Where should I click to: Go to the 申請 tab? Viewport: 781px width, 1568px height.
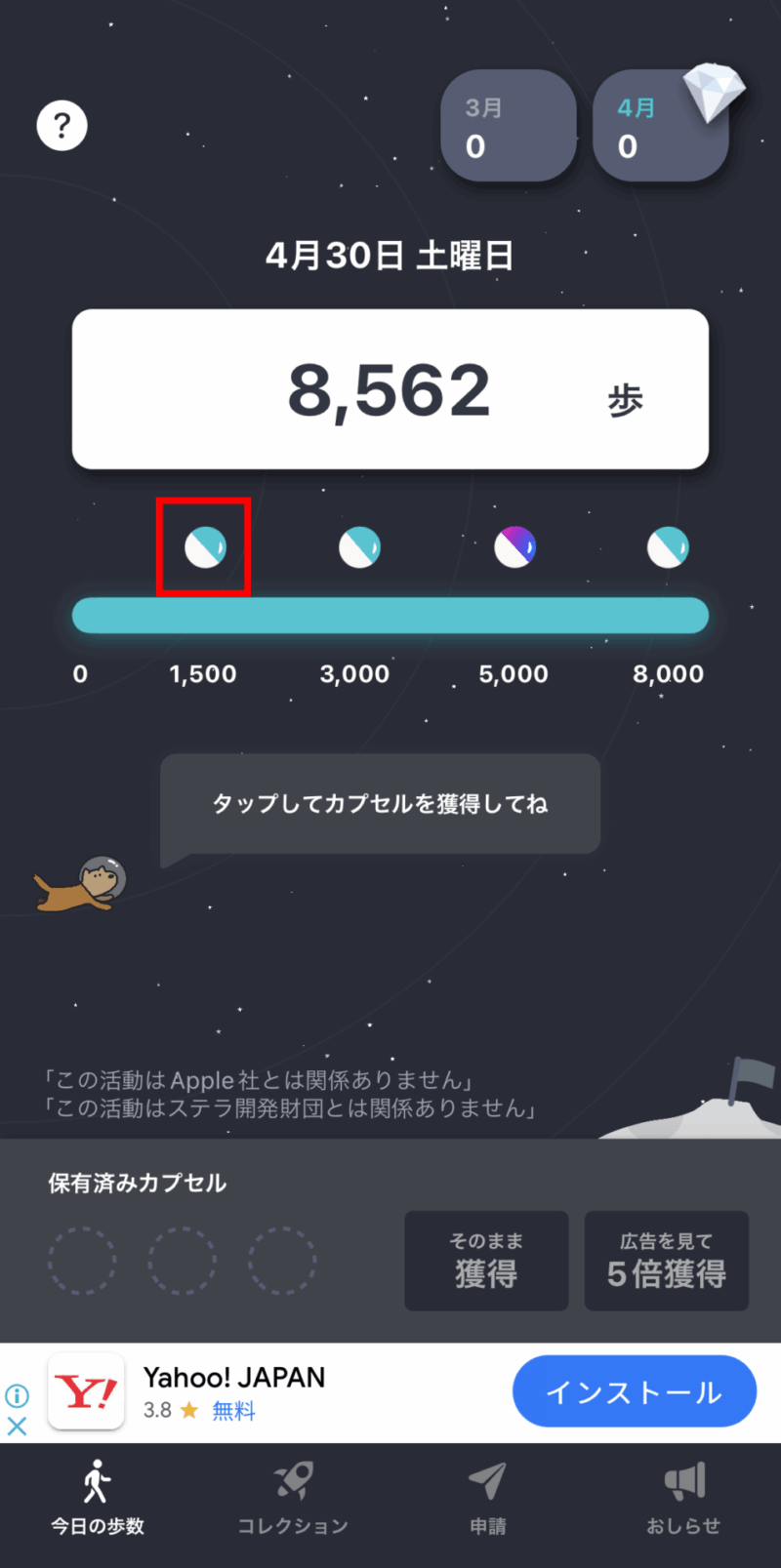(488, 1498)
